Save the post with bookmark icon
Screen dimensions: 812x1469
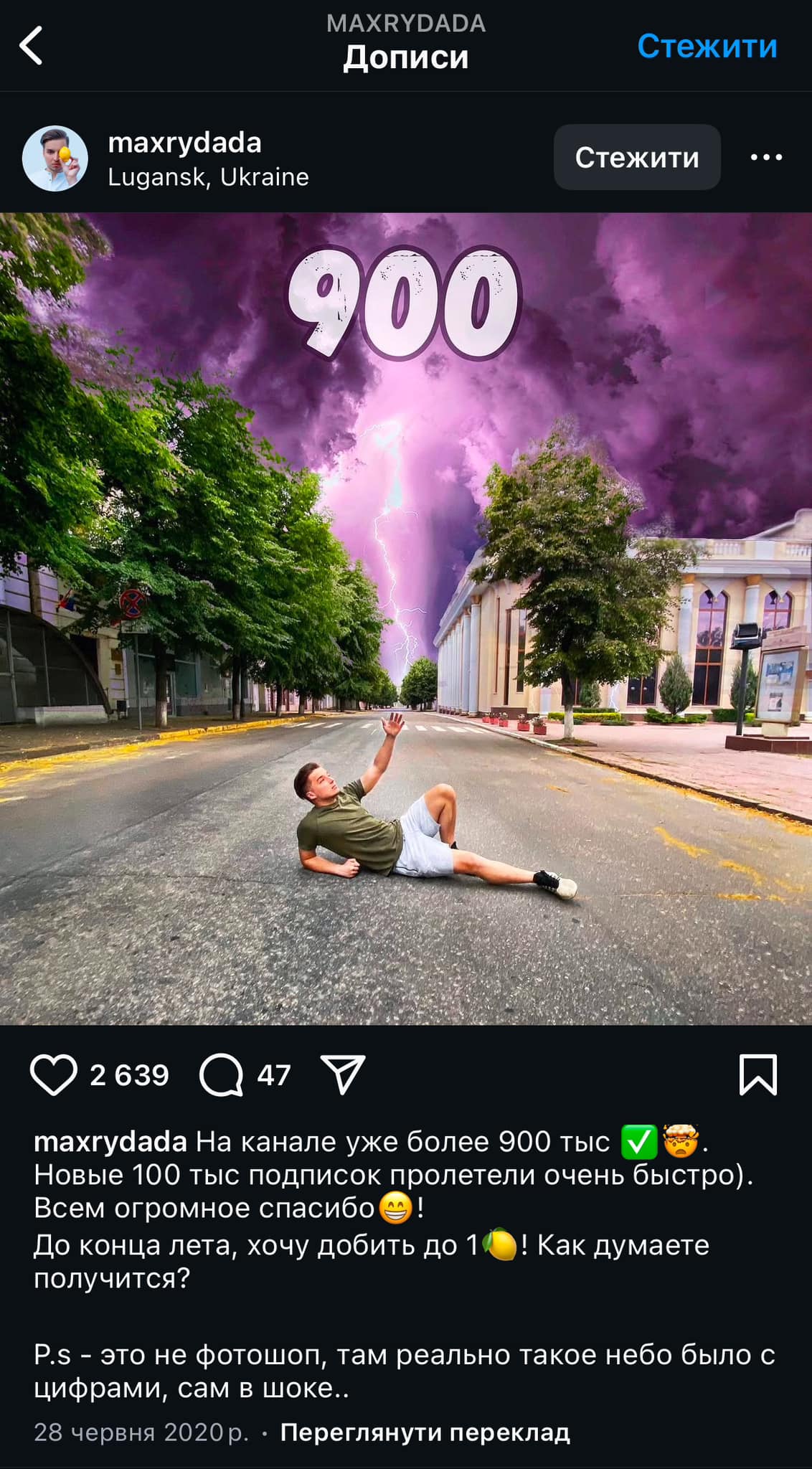(x=758, y=1074)
